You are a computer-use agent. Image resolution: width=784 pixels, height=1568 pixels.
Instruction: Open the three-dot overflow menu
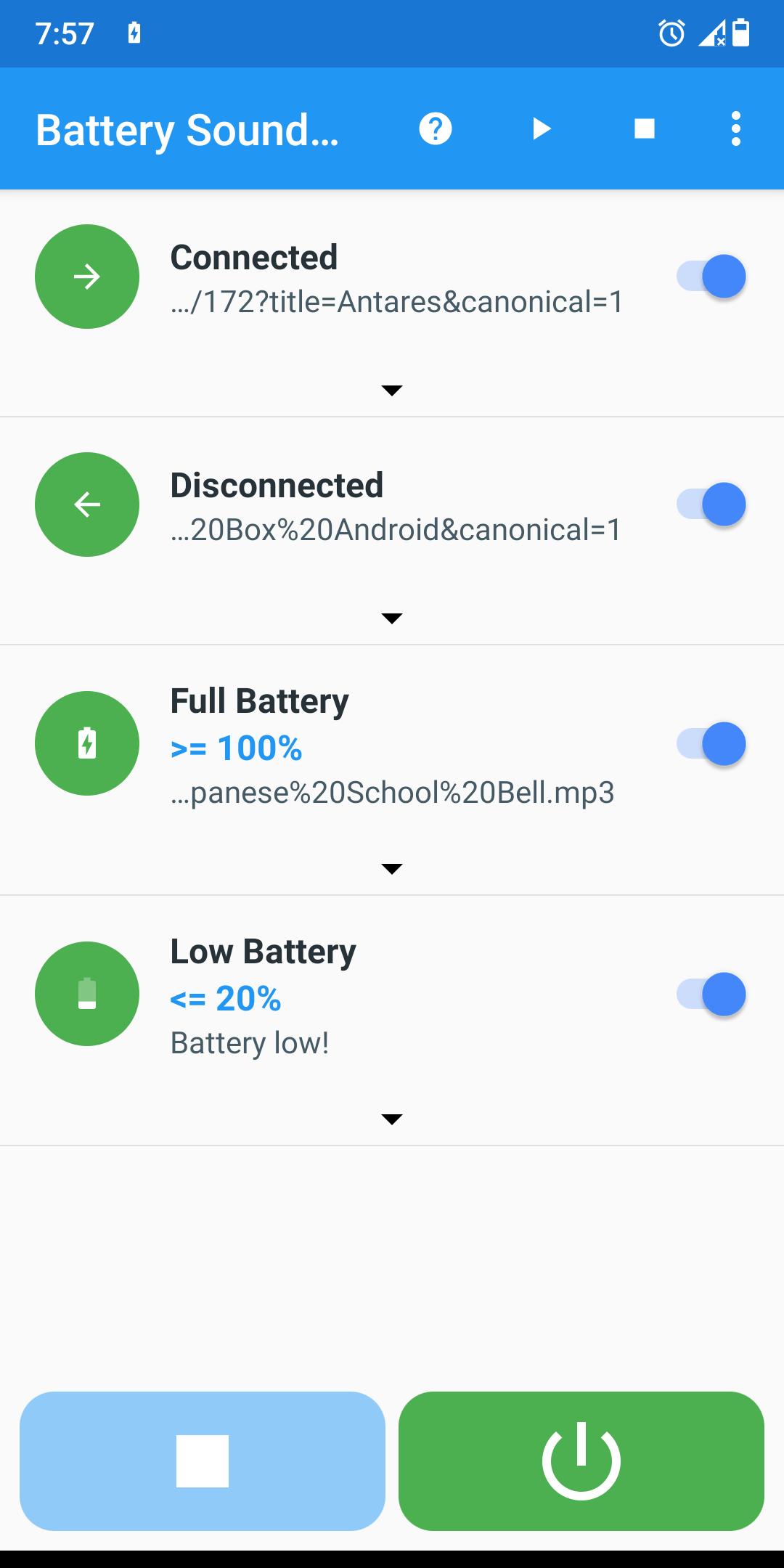pos(736,129)
